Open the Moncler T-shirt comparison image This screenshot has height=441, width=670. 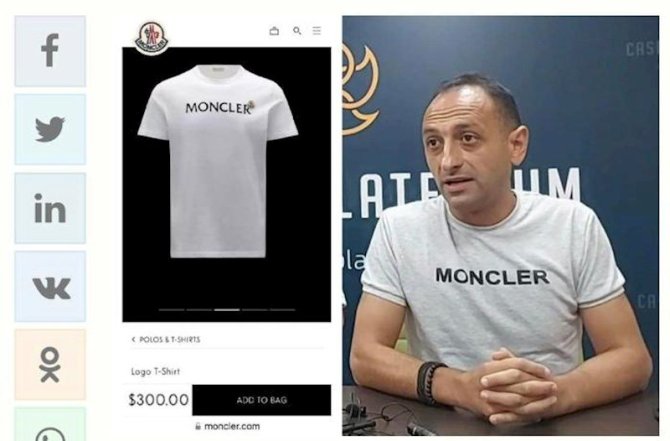[x=390, y=225]
